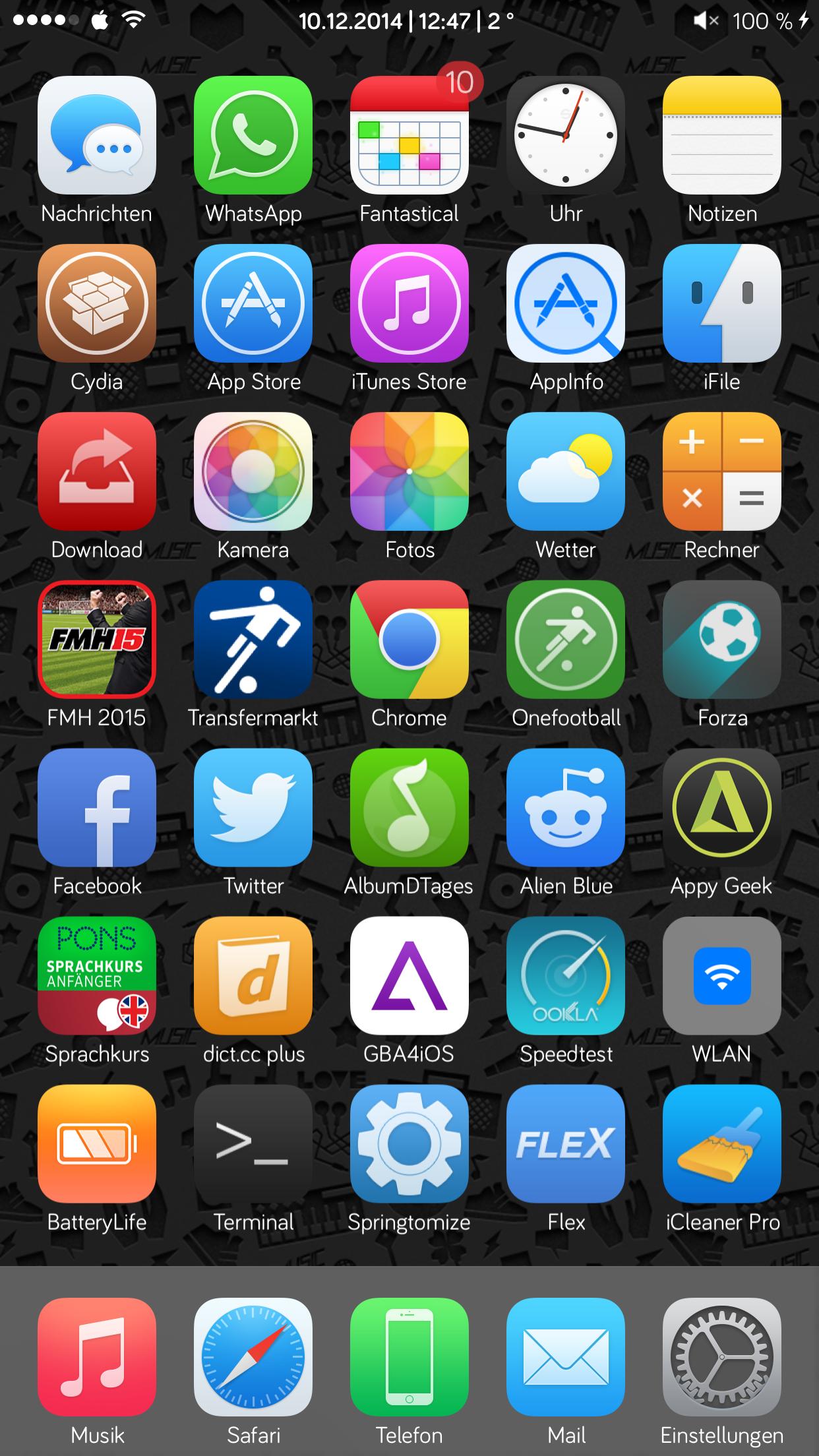This screenshot has height=1456, width=819.
Task: Open the Nachrichten app
Action: pyautogui.click(x=97, y=135)
